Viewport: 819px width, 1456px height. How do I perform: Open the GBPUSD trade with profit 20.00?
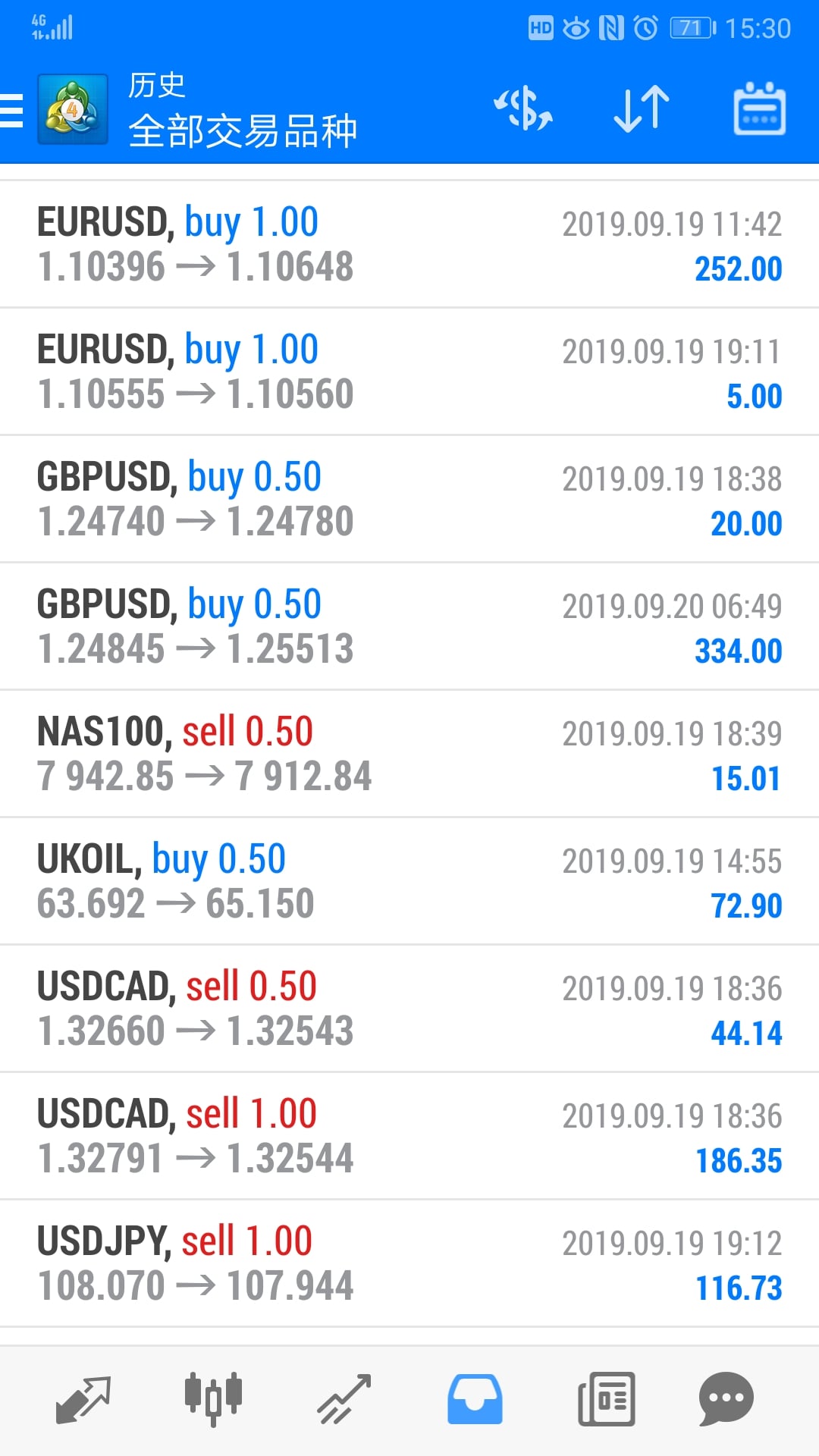409,499
